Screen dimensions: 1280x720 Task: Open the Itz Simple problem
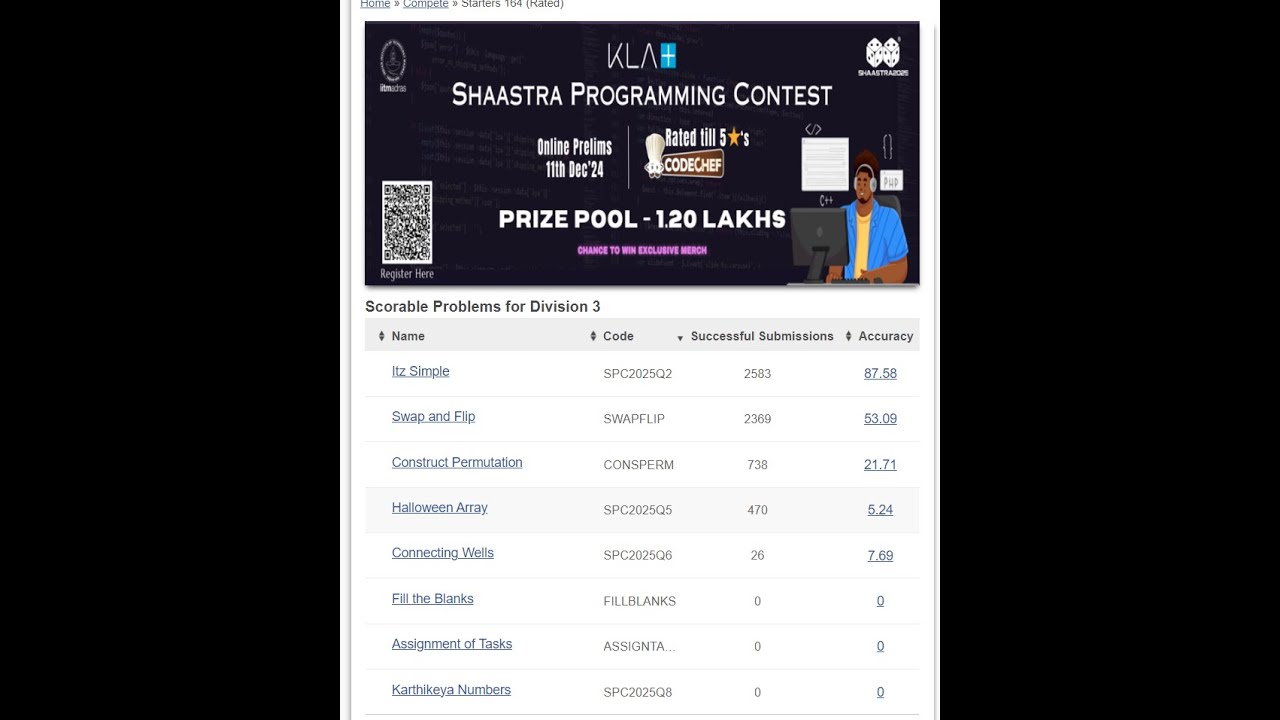[x=420, y=371]
